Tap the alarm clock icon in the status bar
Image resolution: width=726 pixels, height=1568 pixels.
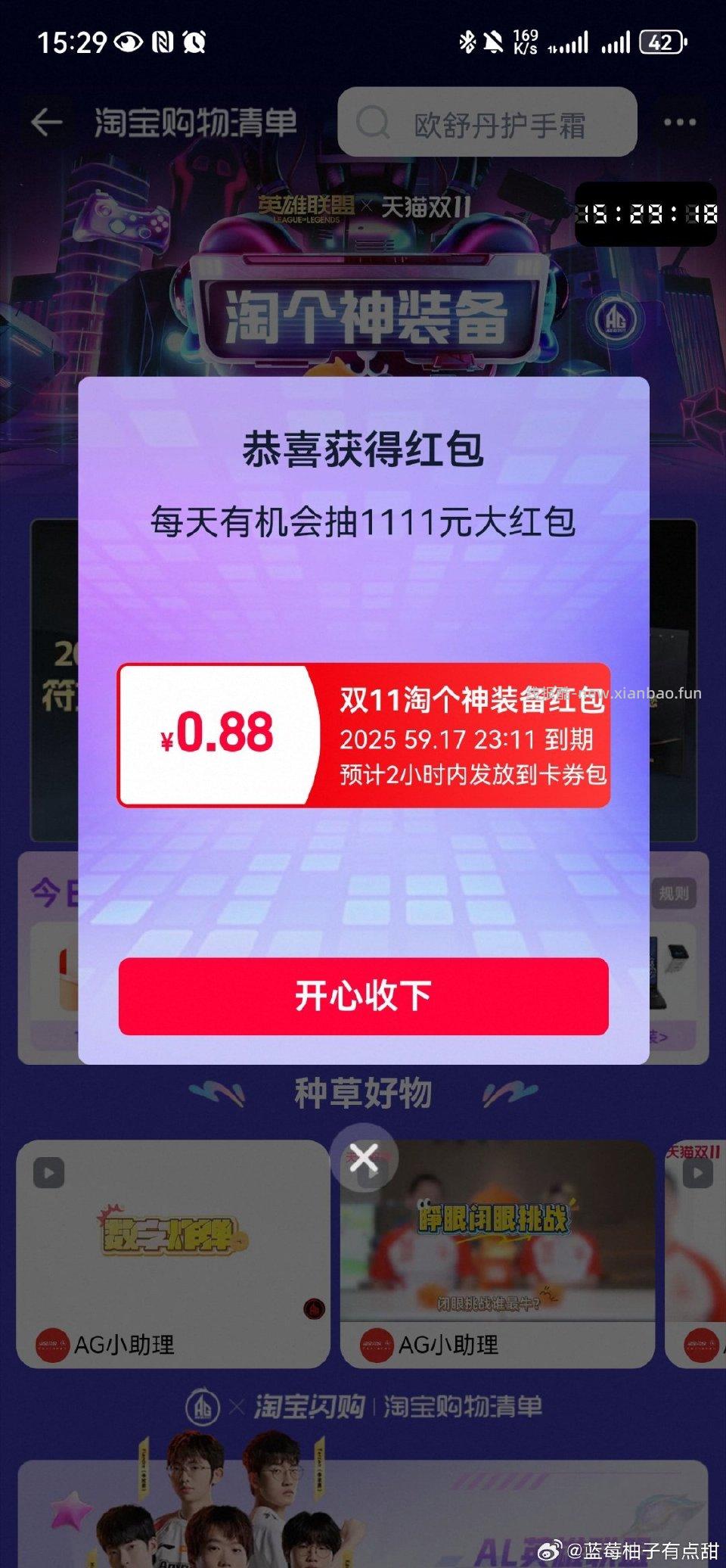(196, 43)
